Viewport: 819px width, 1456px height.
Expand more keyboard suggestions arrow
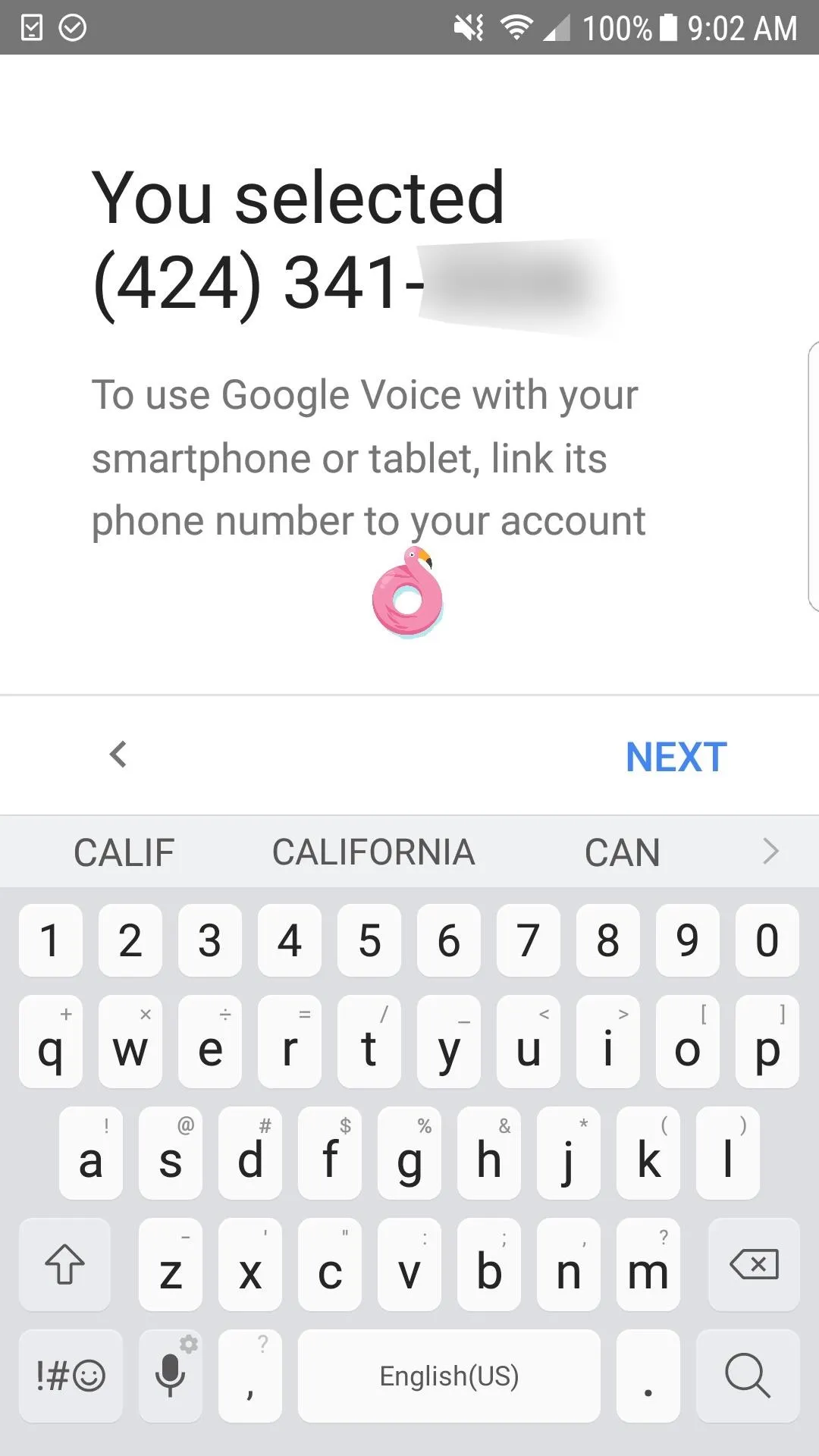click(771, 851)
